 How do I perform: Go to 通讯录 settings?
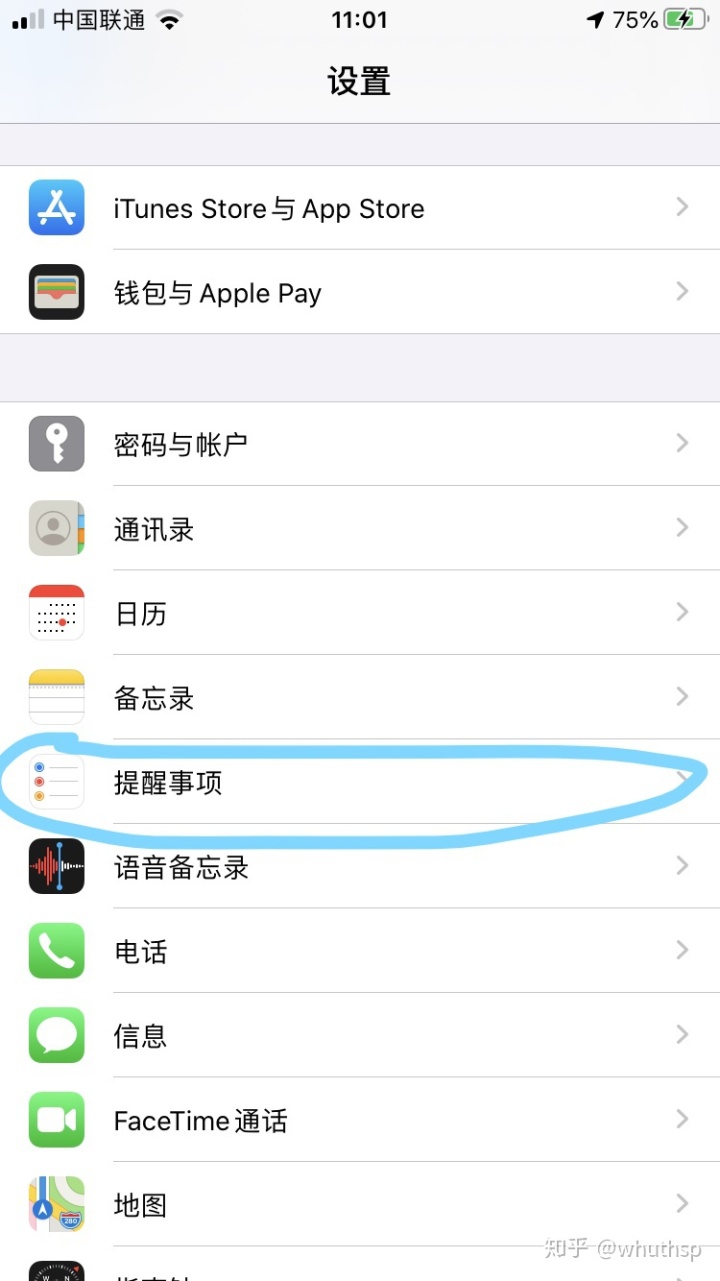[360, 528]
